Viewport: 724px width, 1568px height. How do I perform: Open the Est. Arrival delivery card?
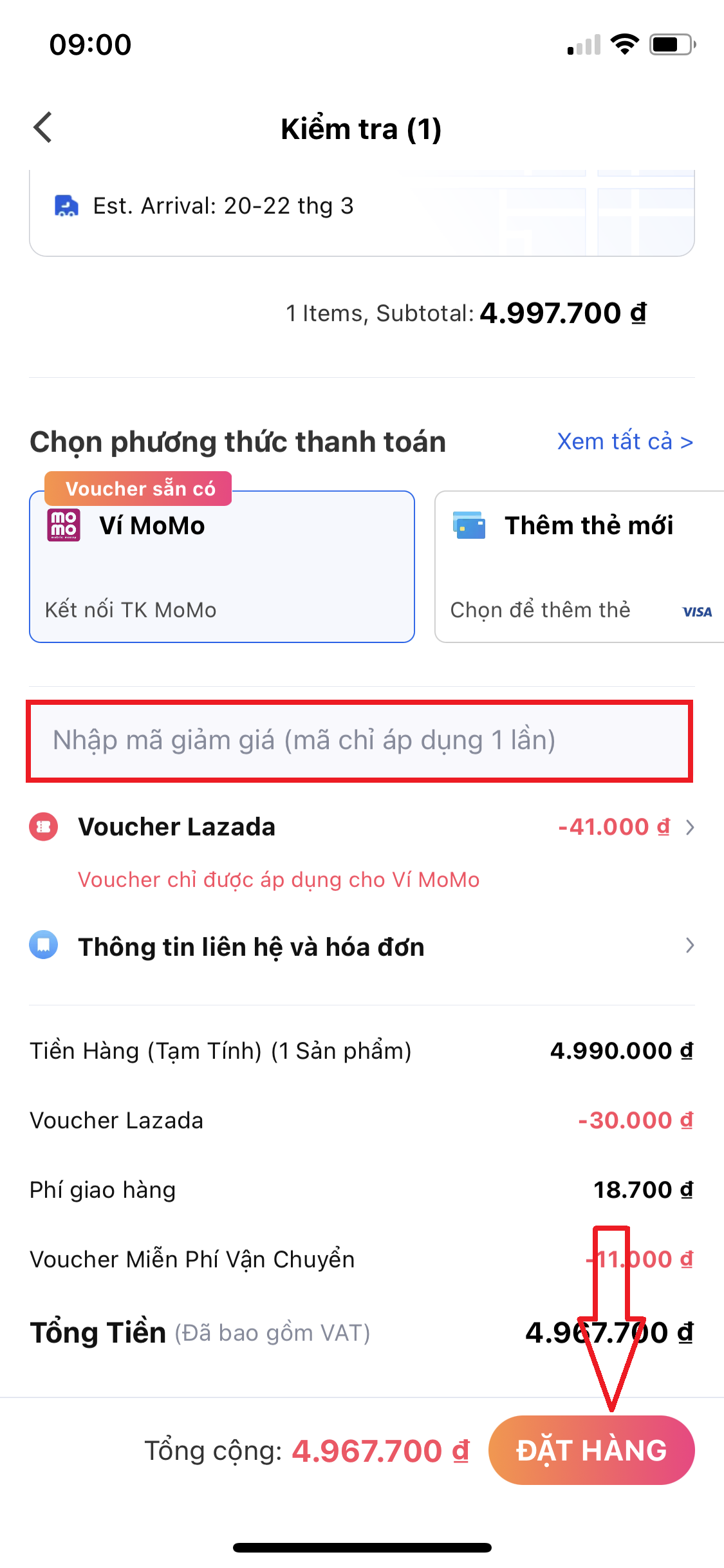coord(362,212)
